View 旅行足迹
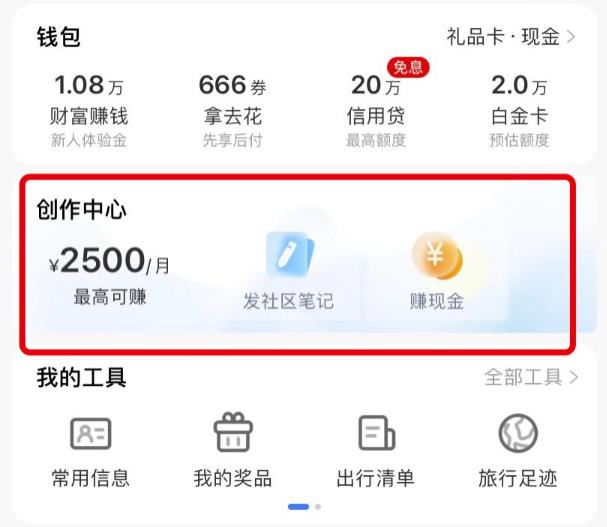This screenshot has height=527, width=607. 517,451
